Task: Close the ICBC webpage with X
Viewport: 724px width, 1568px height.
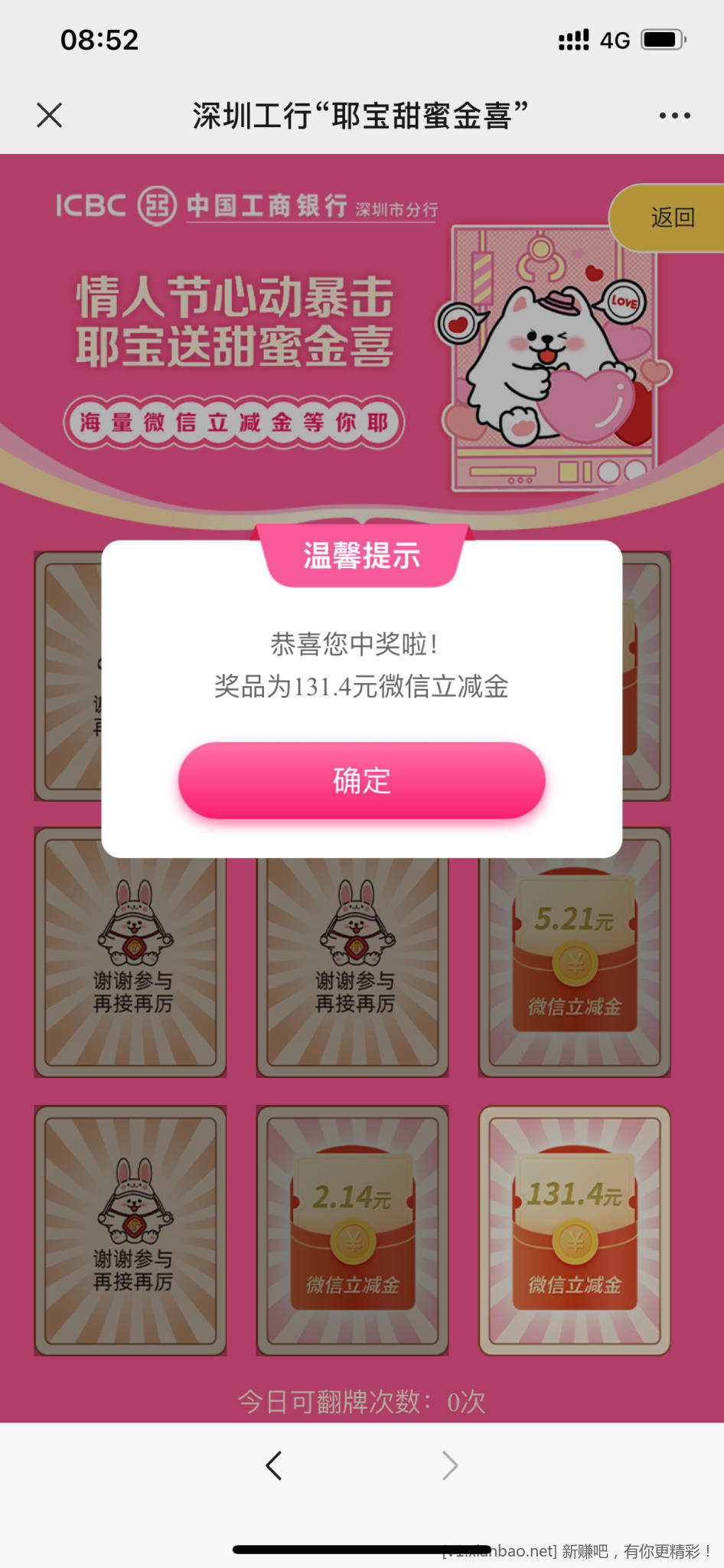Action: (50, 116)
